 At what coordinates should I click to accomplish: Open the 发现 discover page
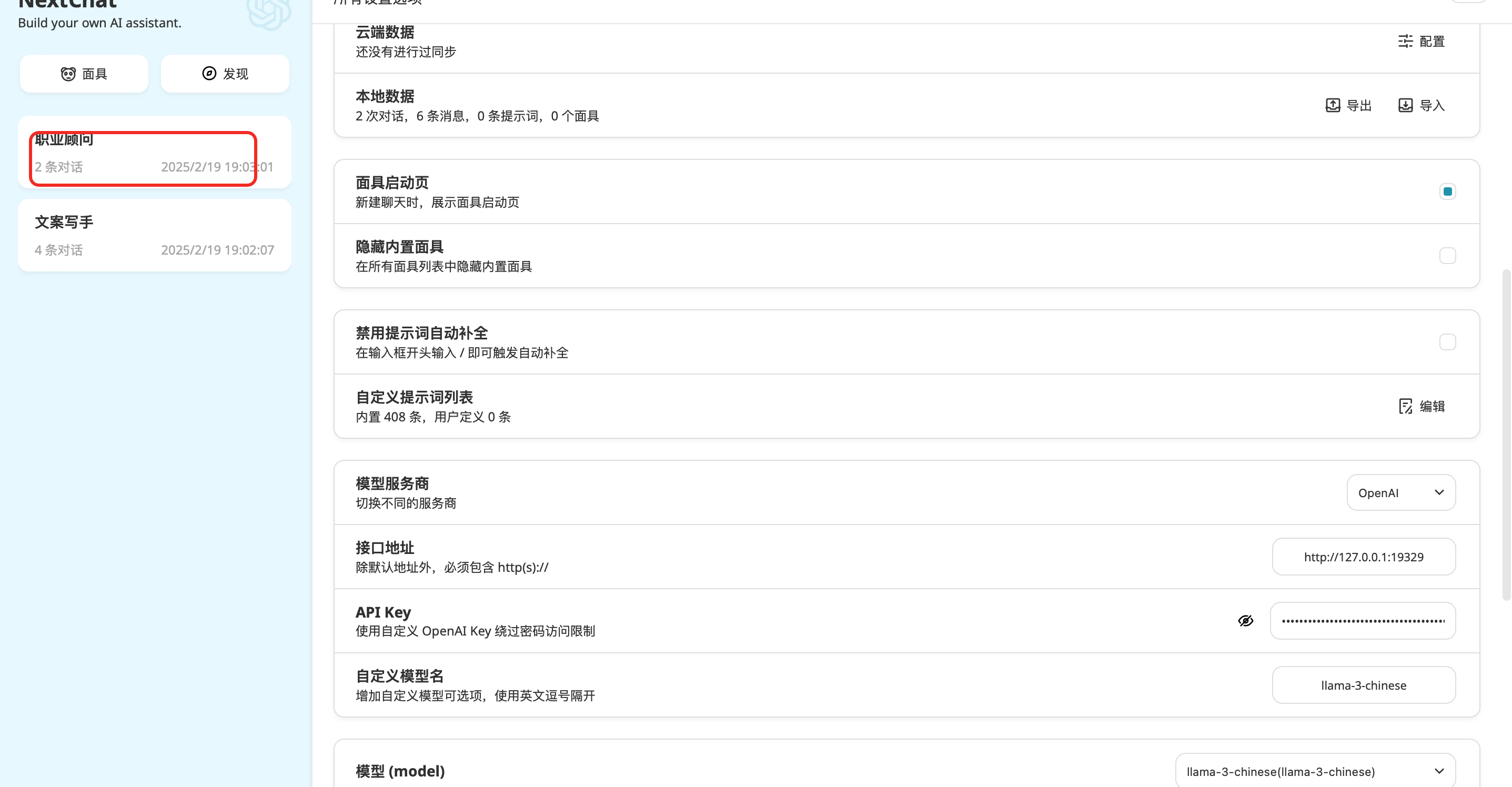[225, 74]
